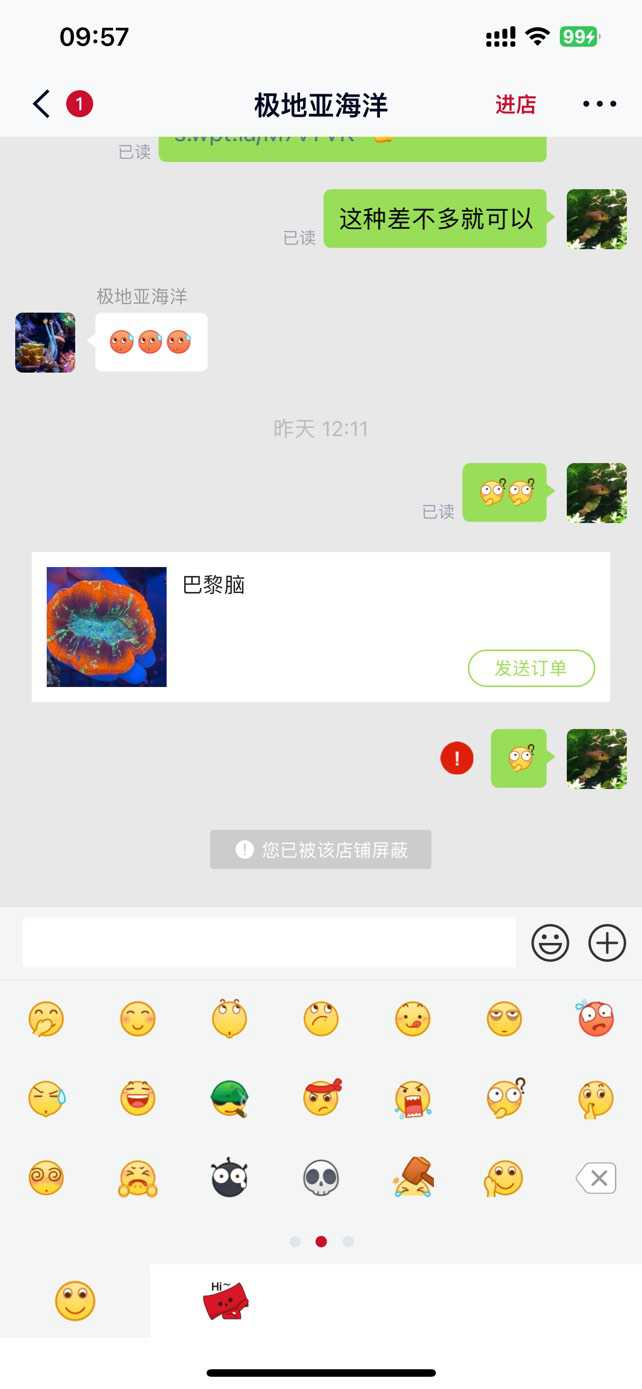Focus the message text field
This screenshot has height=1389, width=642.
269,943
